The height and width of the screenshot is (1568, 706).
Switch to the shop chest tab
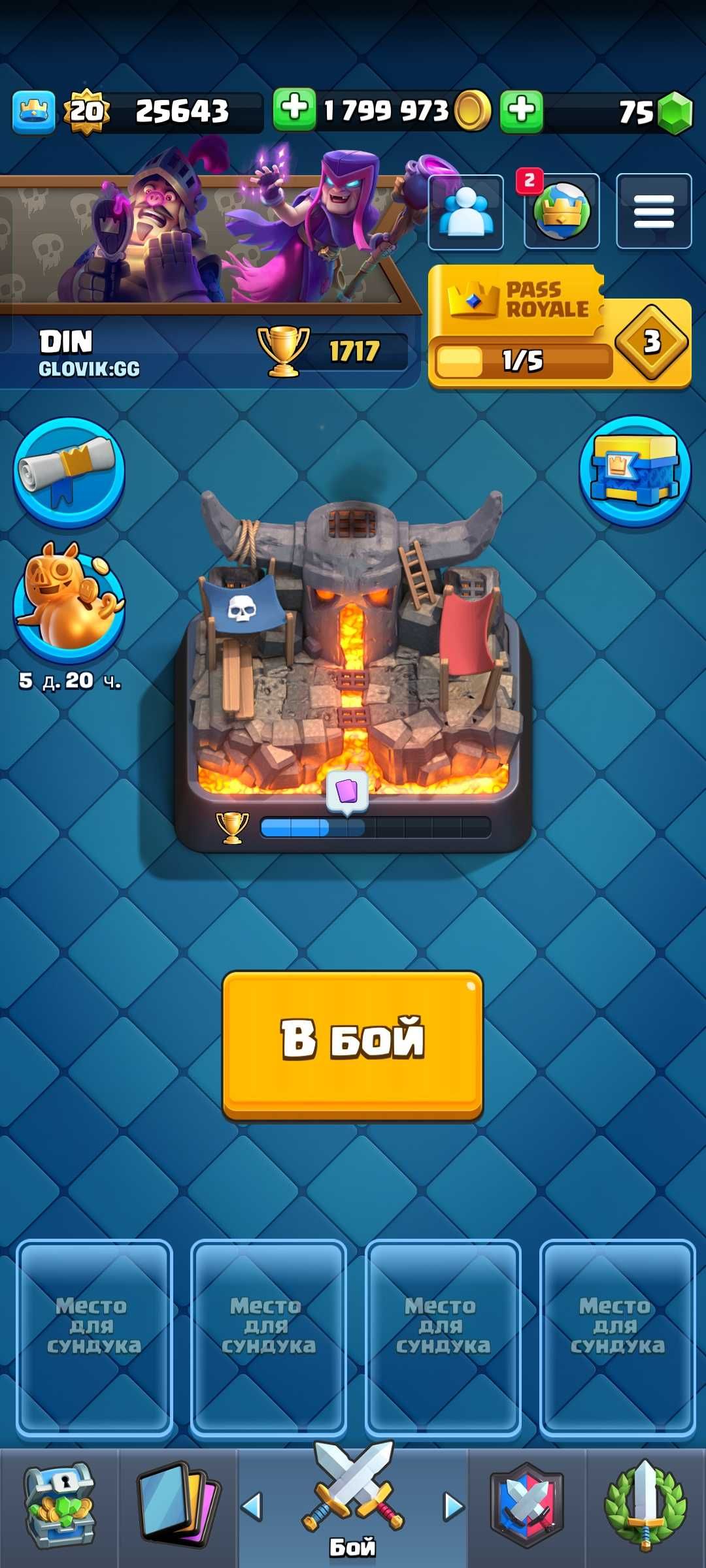(59, 1507)
